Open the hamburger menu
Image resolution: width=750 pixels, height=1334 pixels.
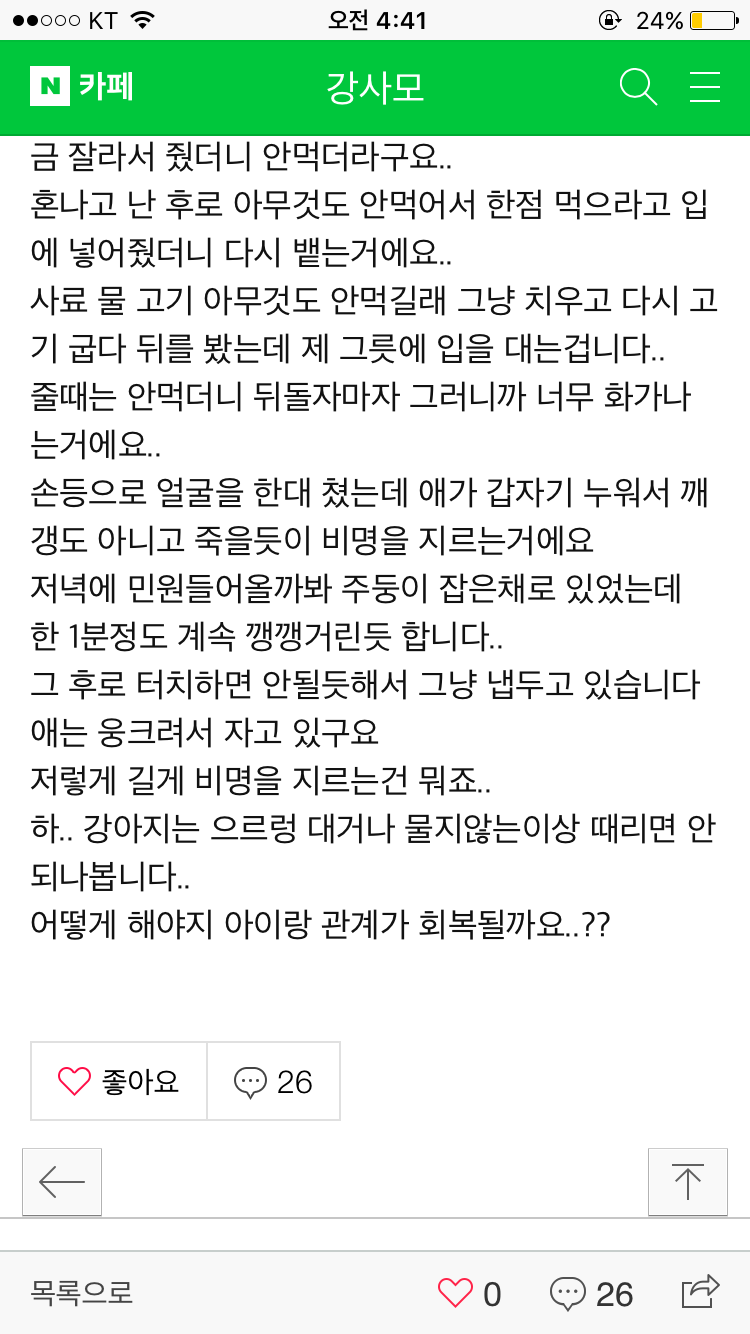(x=705, y=87)
